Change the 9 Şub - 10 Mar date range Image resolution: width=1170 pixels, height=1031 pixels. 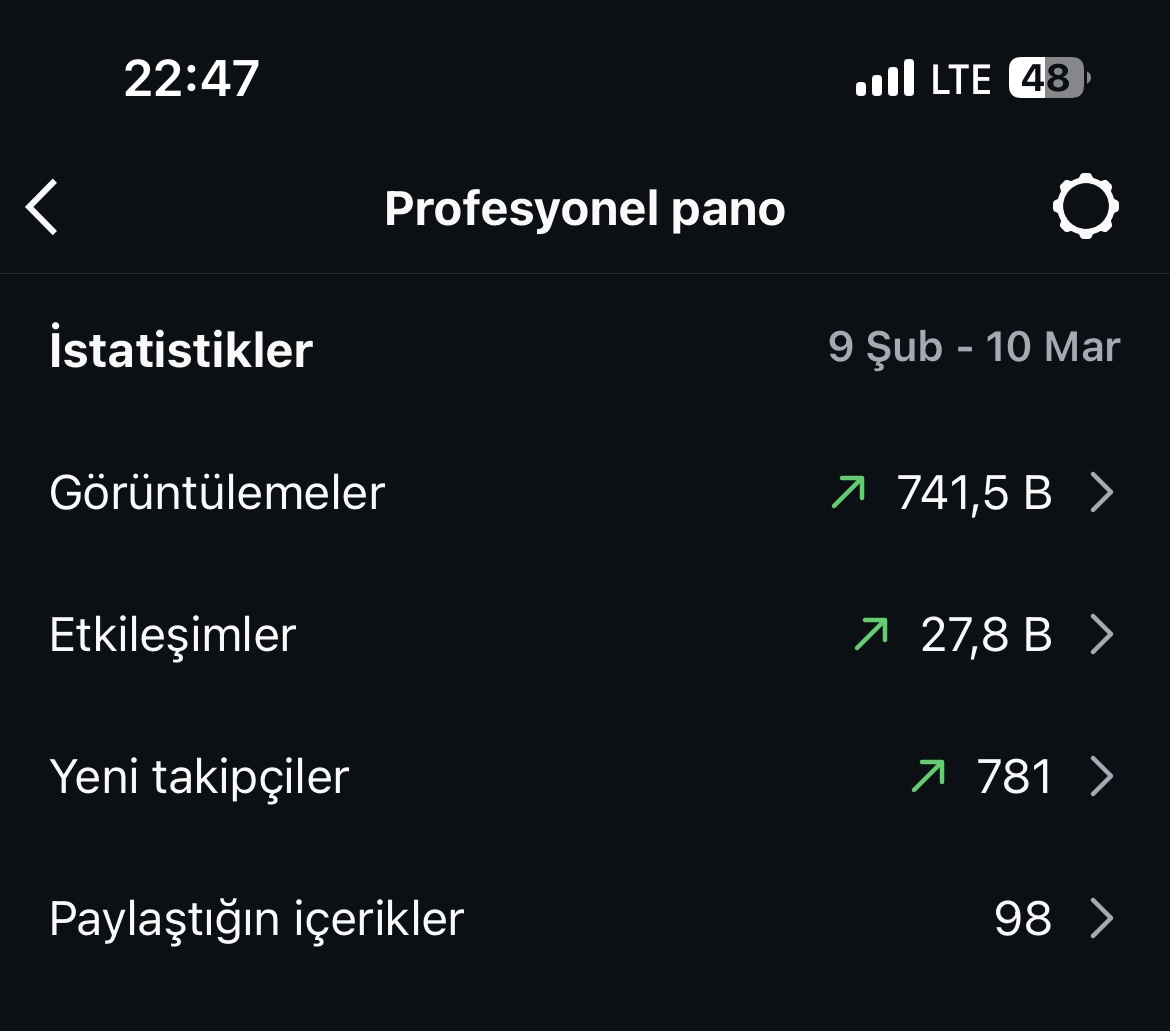click(974, 348)
